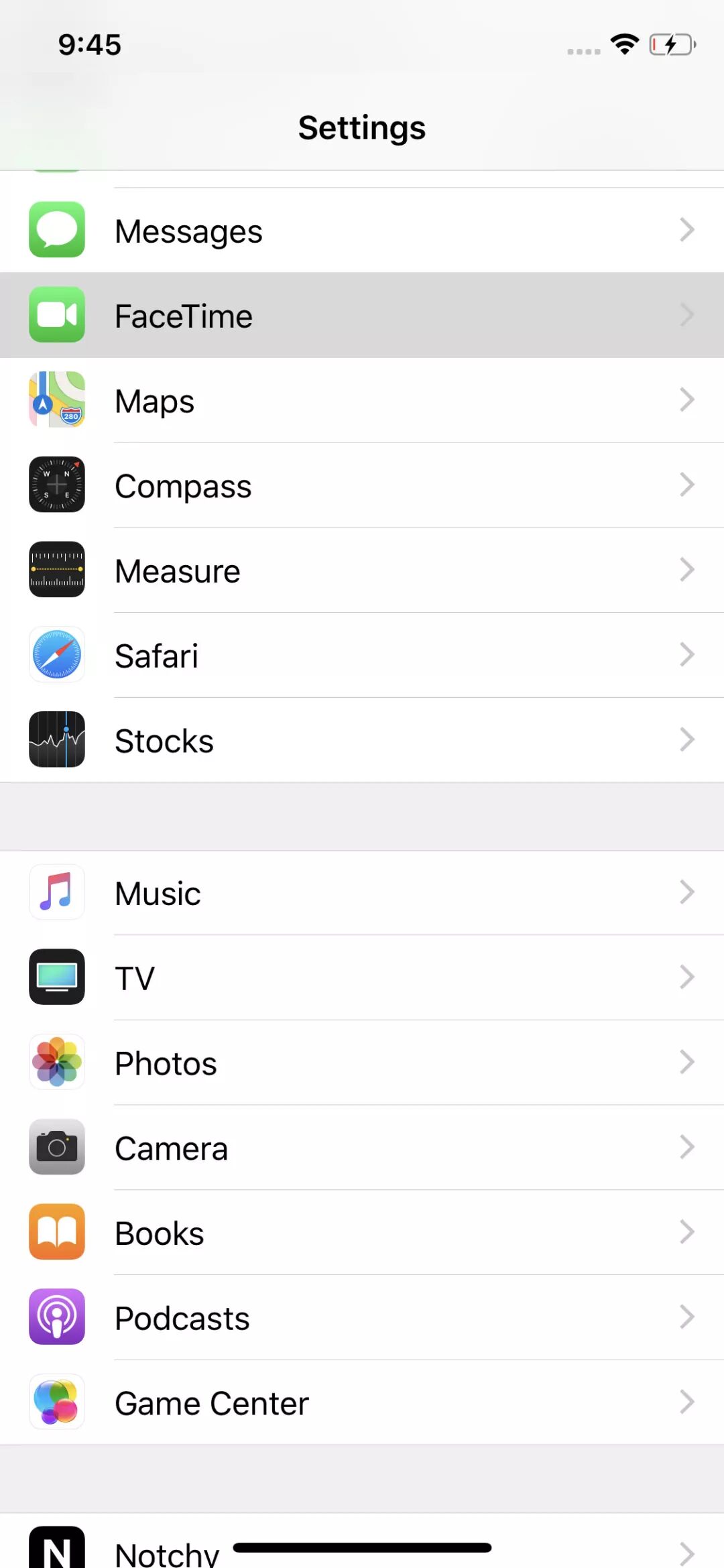Open the TV settings row
724x1568 pixels.
pyautogui.click(x=362, y=978)
